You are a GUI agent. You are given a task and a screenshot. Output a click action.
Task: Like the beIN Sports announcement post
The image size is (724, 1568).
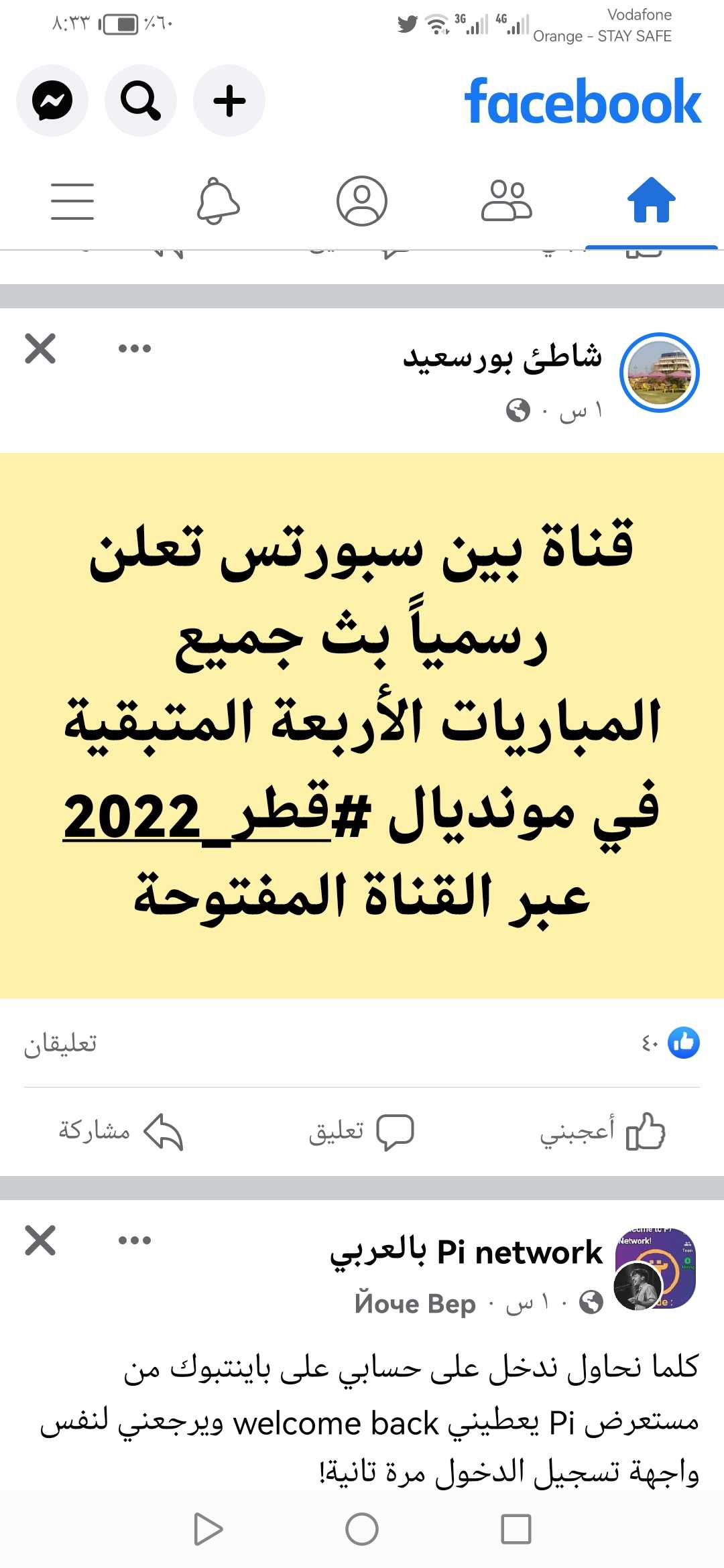(603, 1132)
